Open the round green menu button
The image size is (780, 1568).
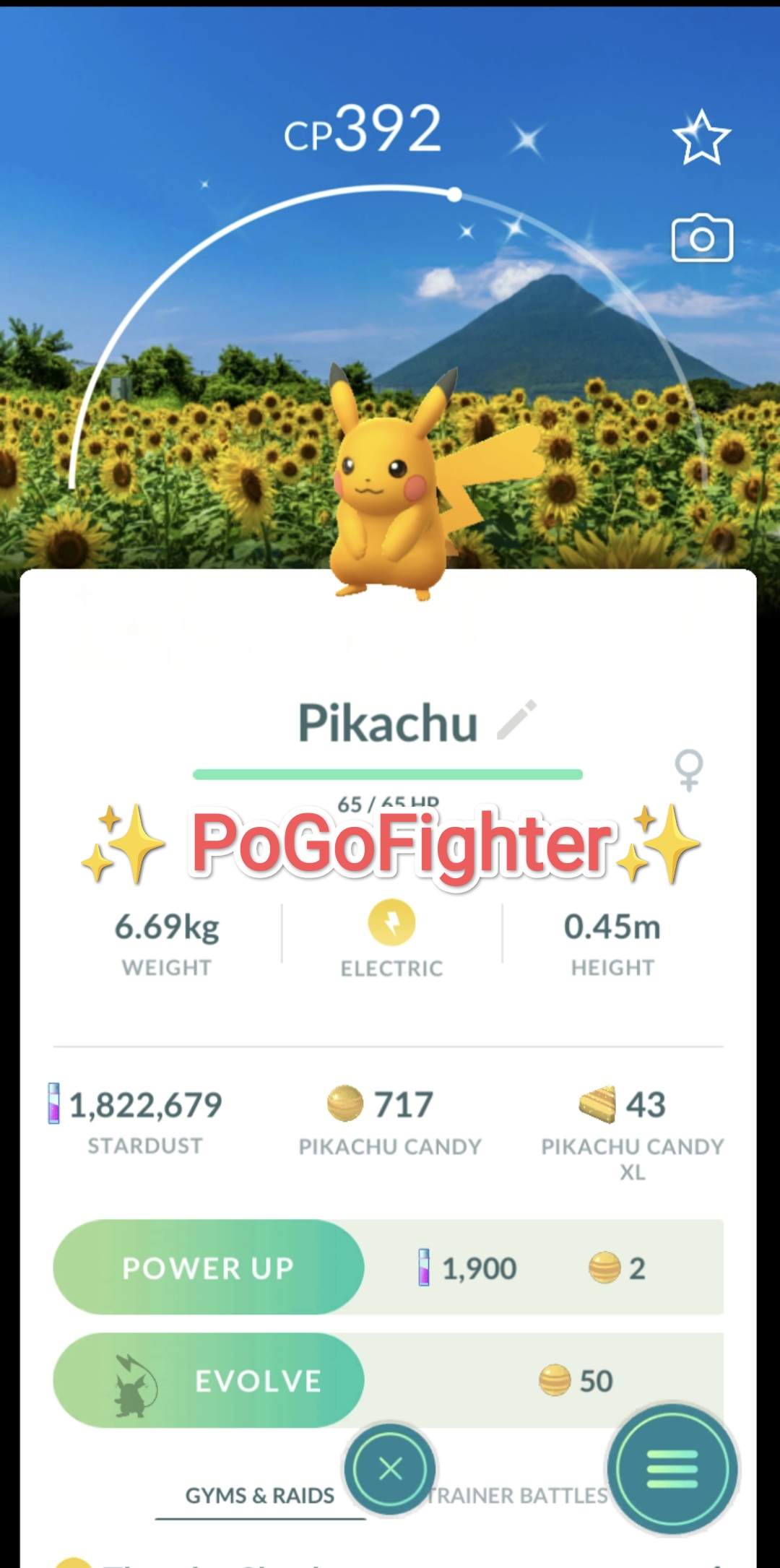(x=672, y=1468)
